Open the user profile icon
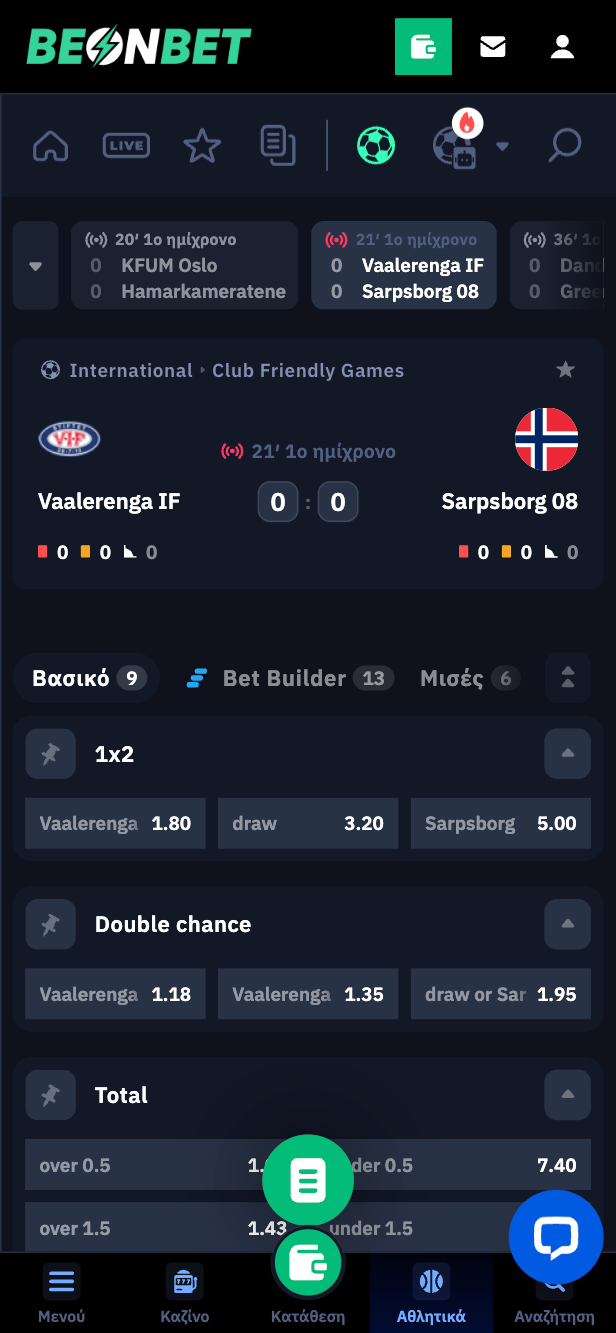This screenshot has width=616, height=1333. pyautogui.click(x=562, y=46)
